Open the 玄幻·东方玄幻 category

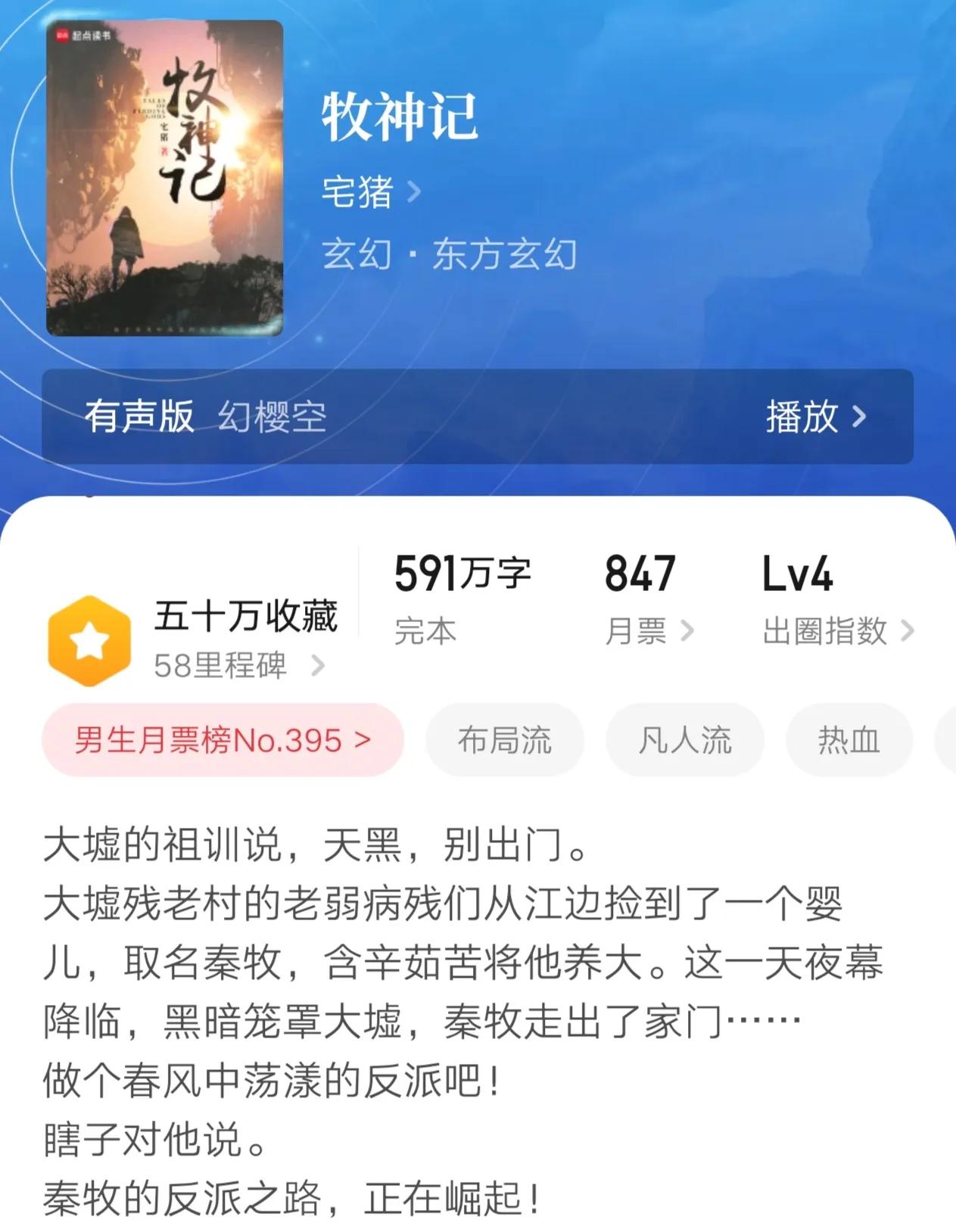click(x=449, y=254)
